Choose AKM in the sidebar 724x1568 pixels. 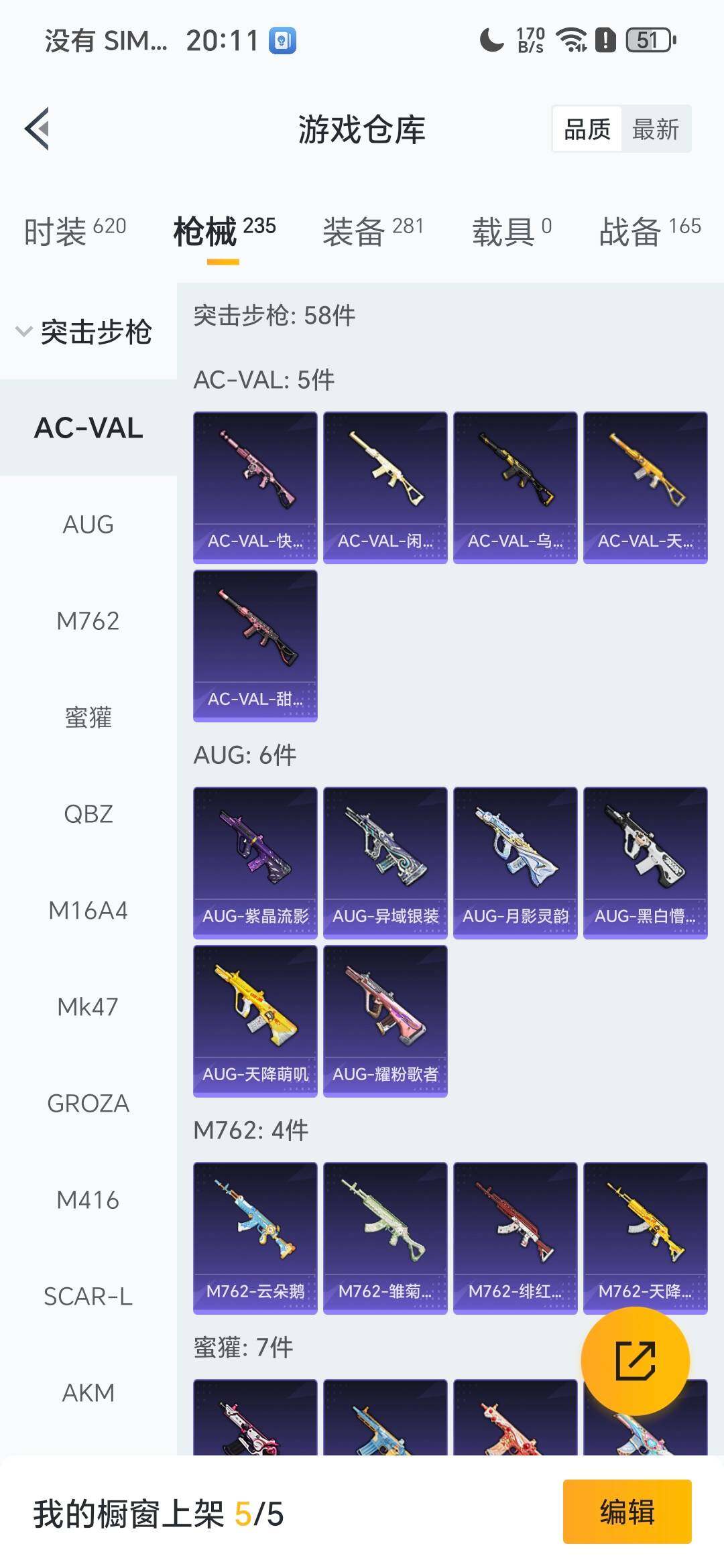(88, 1393)
